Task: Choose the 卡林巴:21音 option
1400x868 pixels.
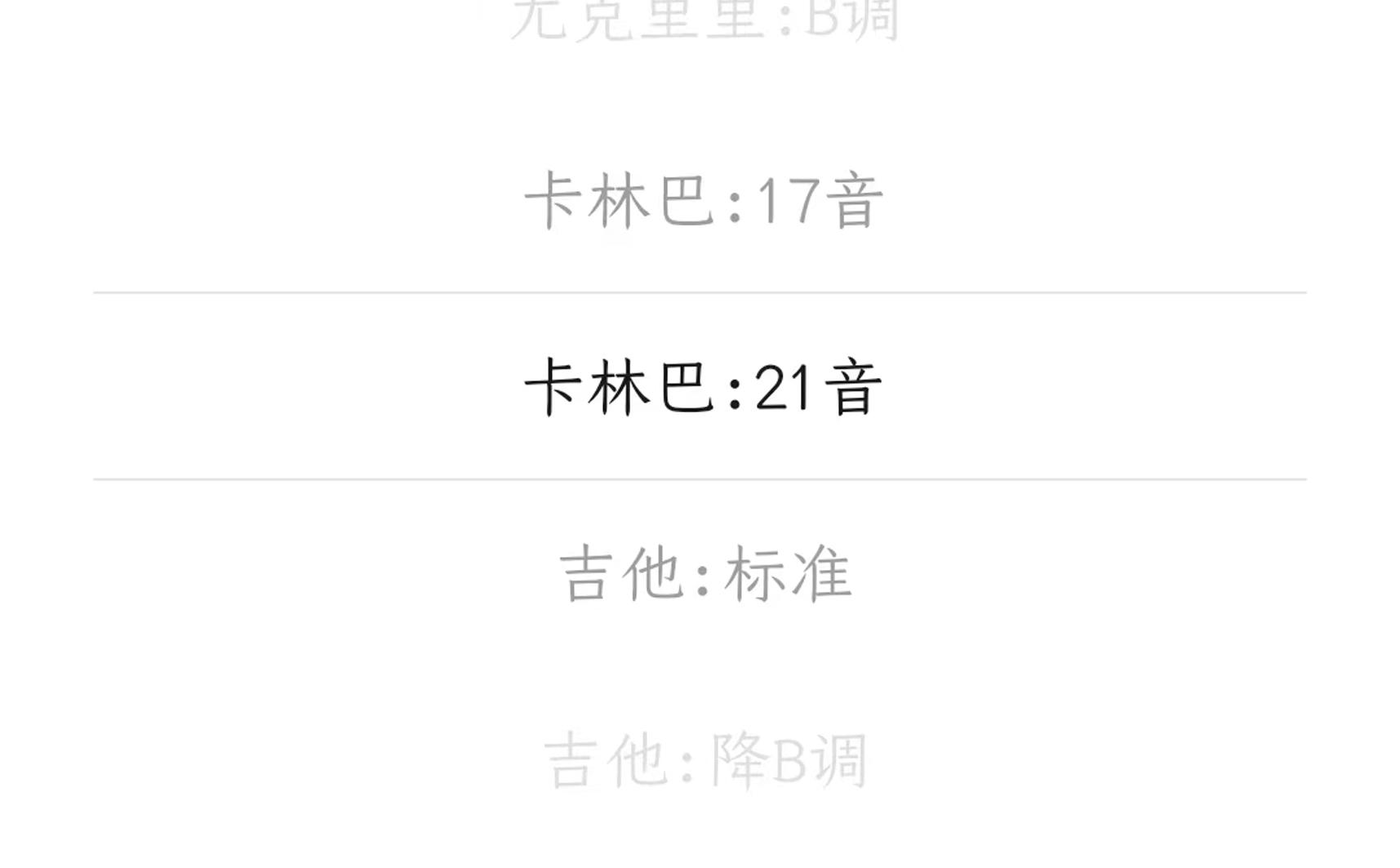Action: click(703, 387)
